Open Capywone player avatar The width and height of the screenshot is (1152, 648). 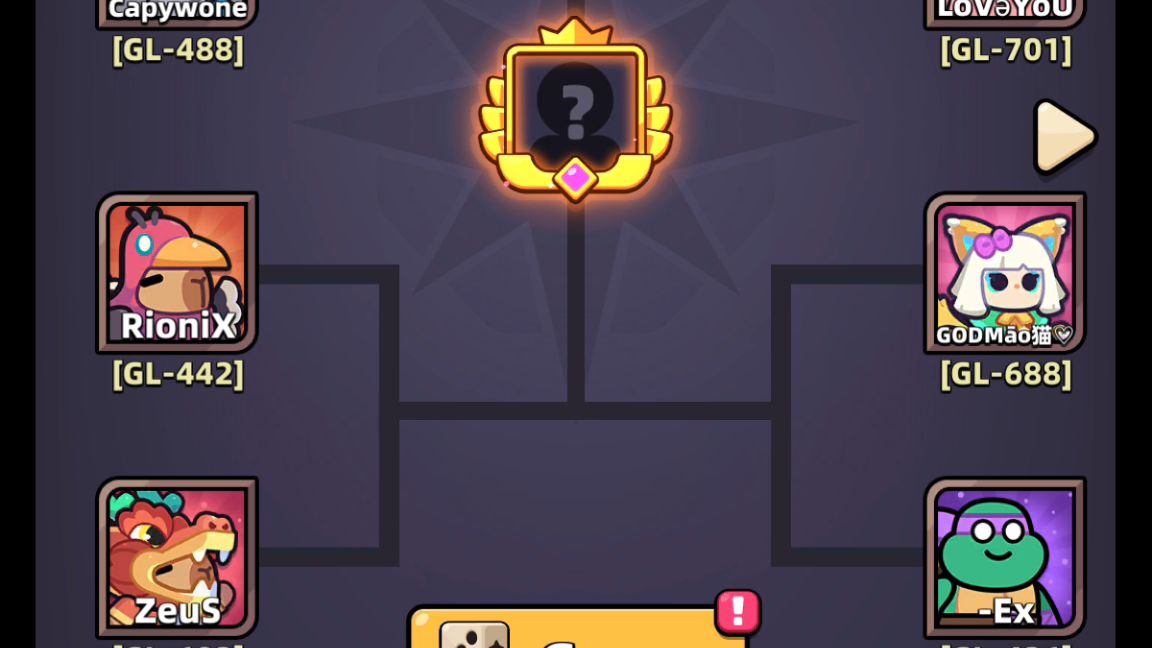tap(177, 11)
